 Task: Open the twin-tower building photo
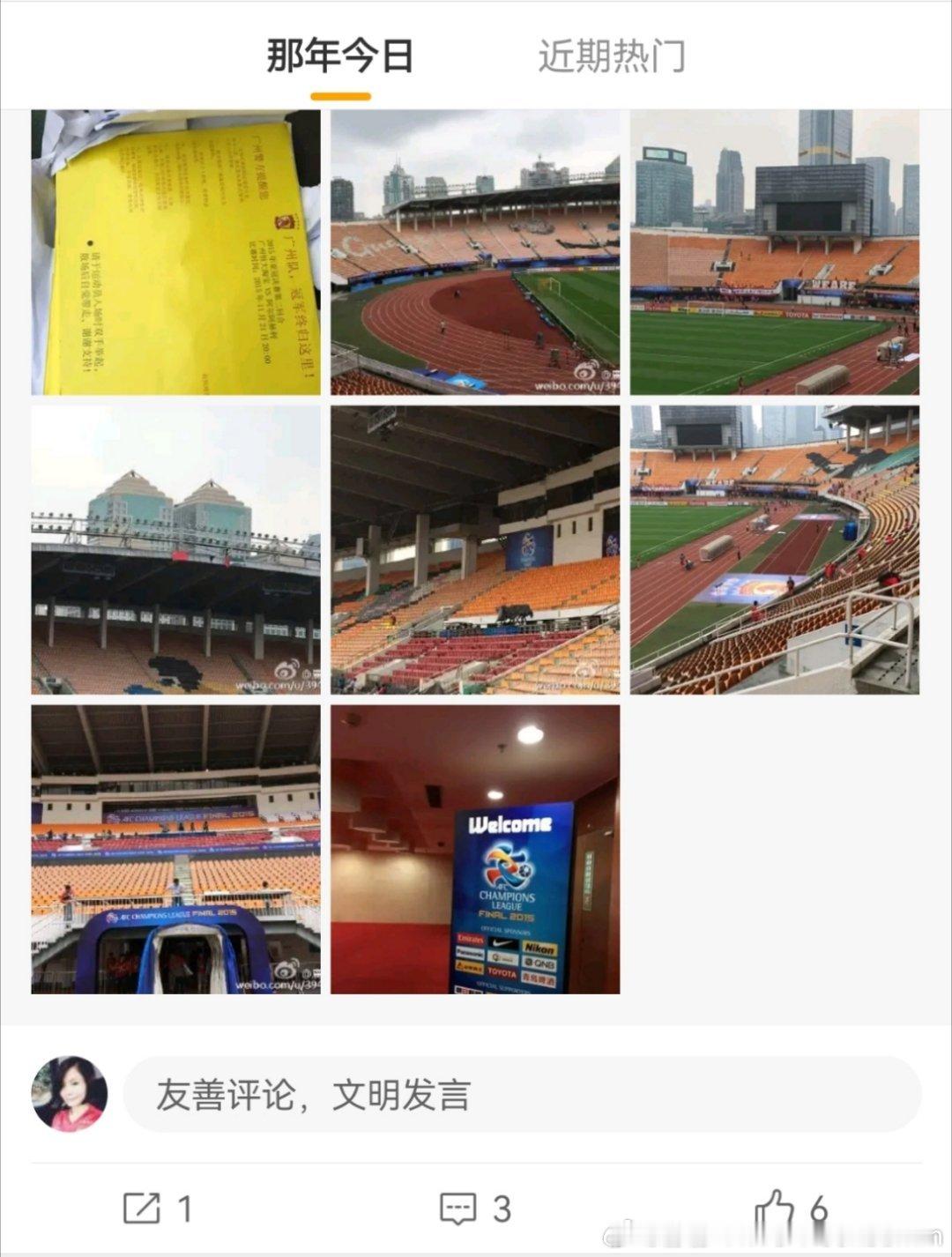(176, 550)
